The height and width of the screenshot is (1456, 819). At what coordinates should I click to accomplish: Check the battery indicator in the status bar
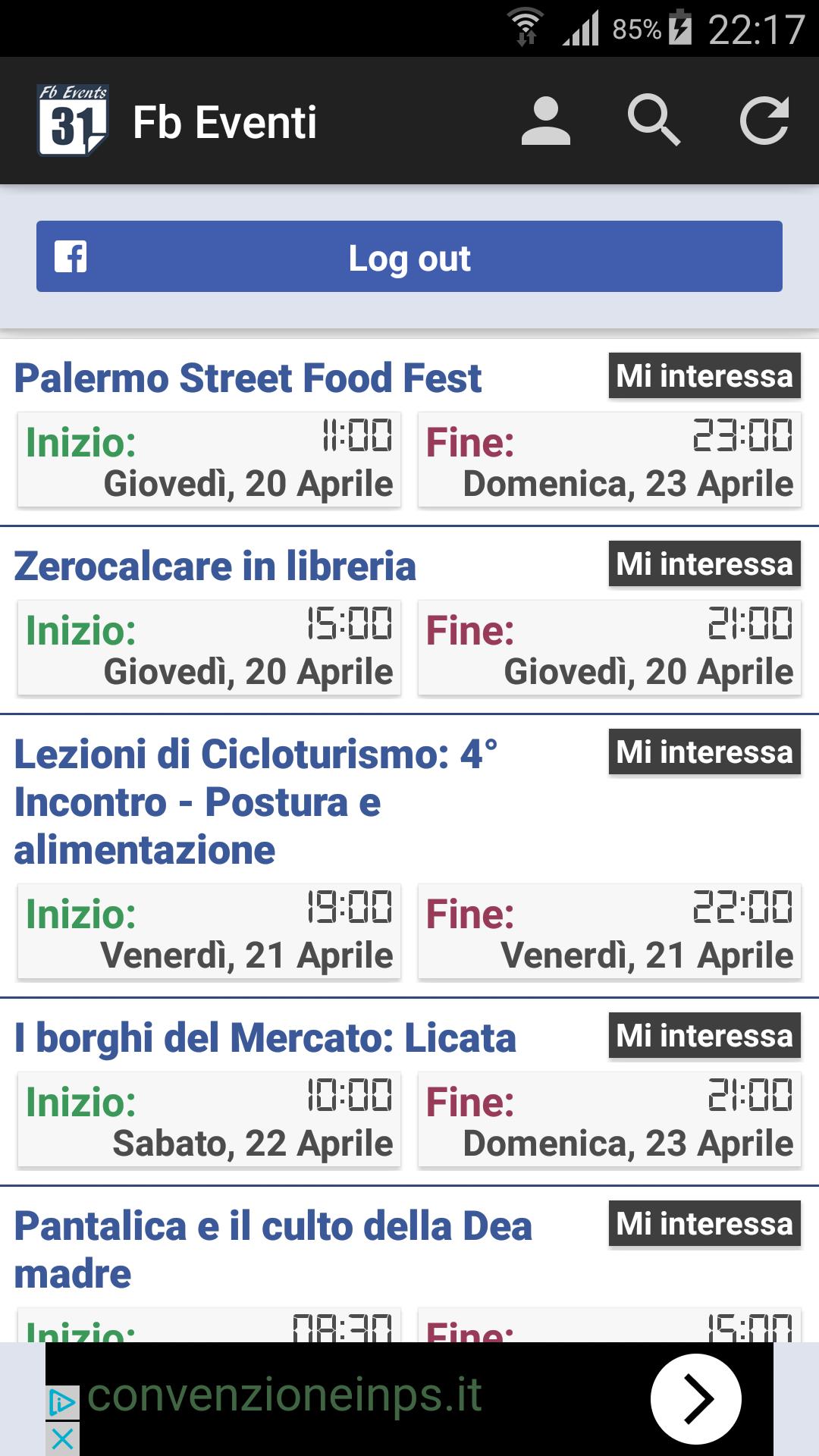click(x=680, y=25)
